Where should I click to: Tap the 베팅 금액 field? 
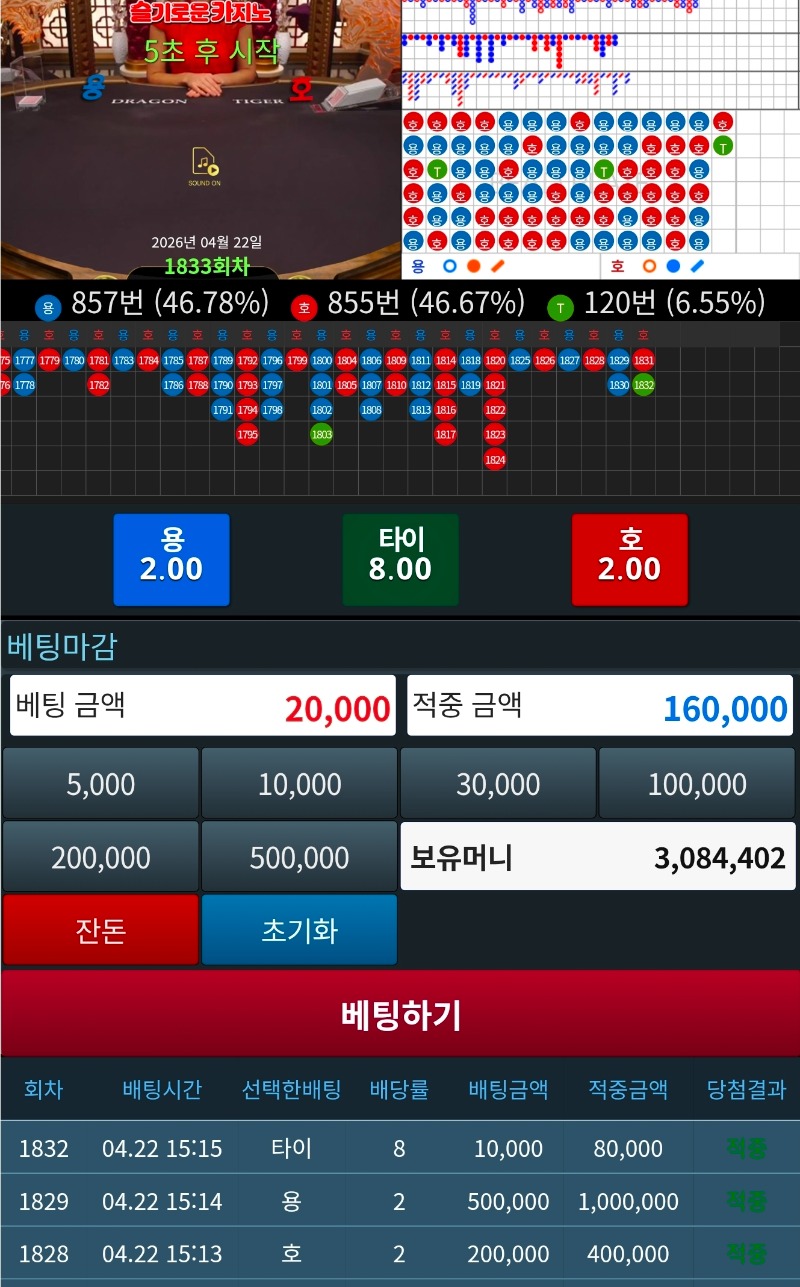tap(203, 706)
